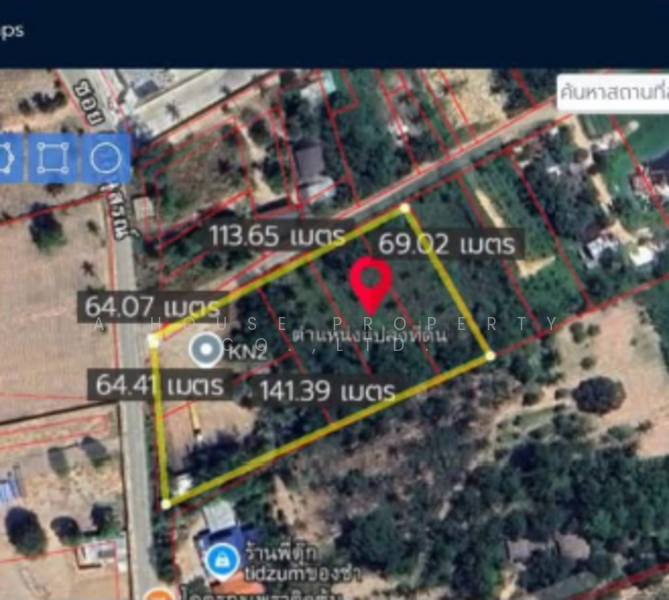Tap the red land location pin
This screenshot has height=600, width=669.
pyautogui.click(x=371, y=283)
